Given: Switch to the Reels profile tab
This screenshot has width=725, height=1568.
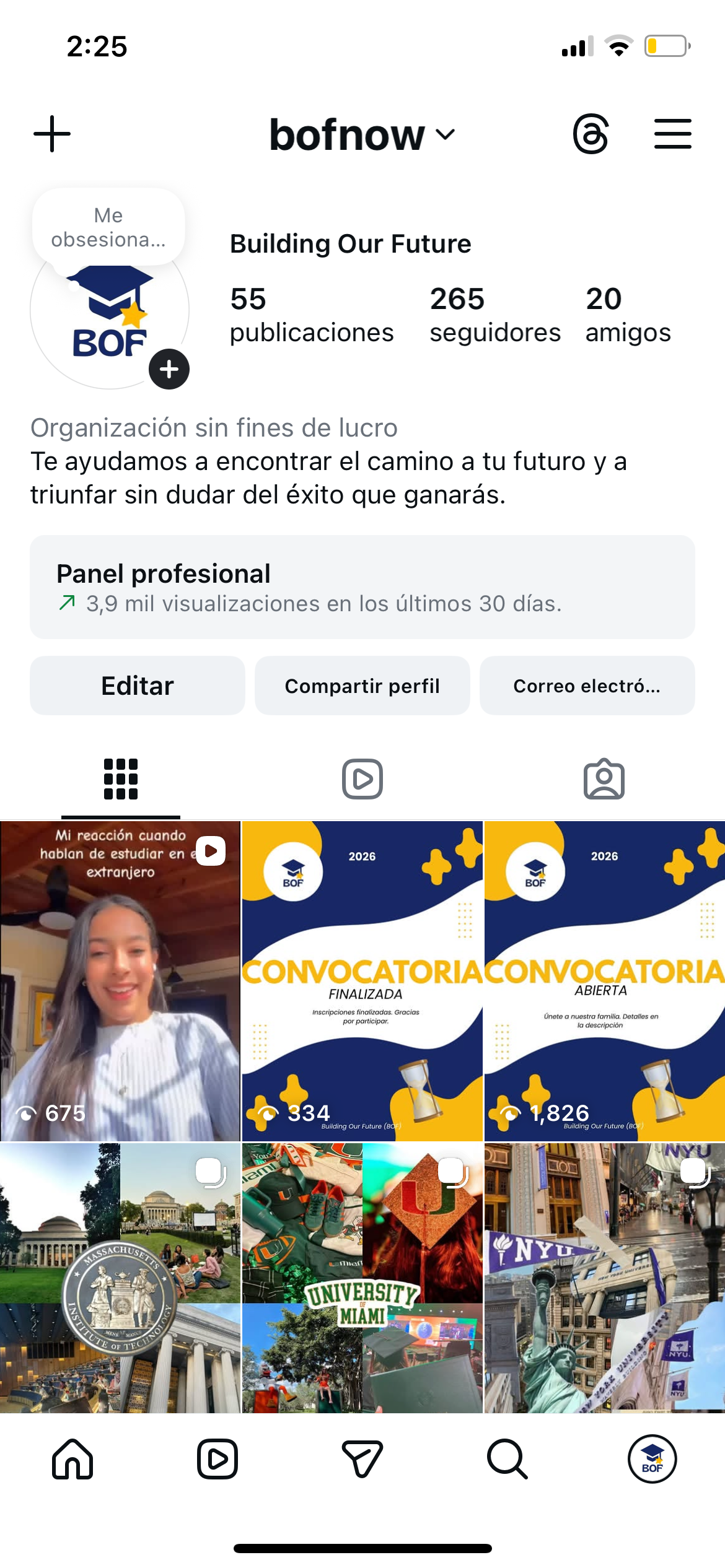Looking at the screenshot, I should [362, 779].
